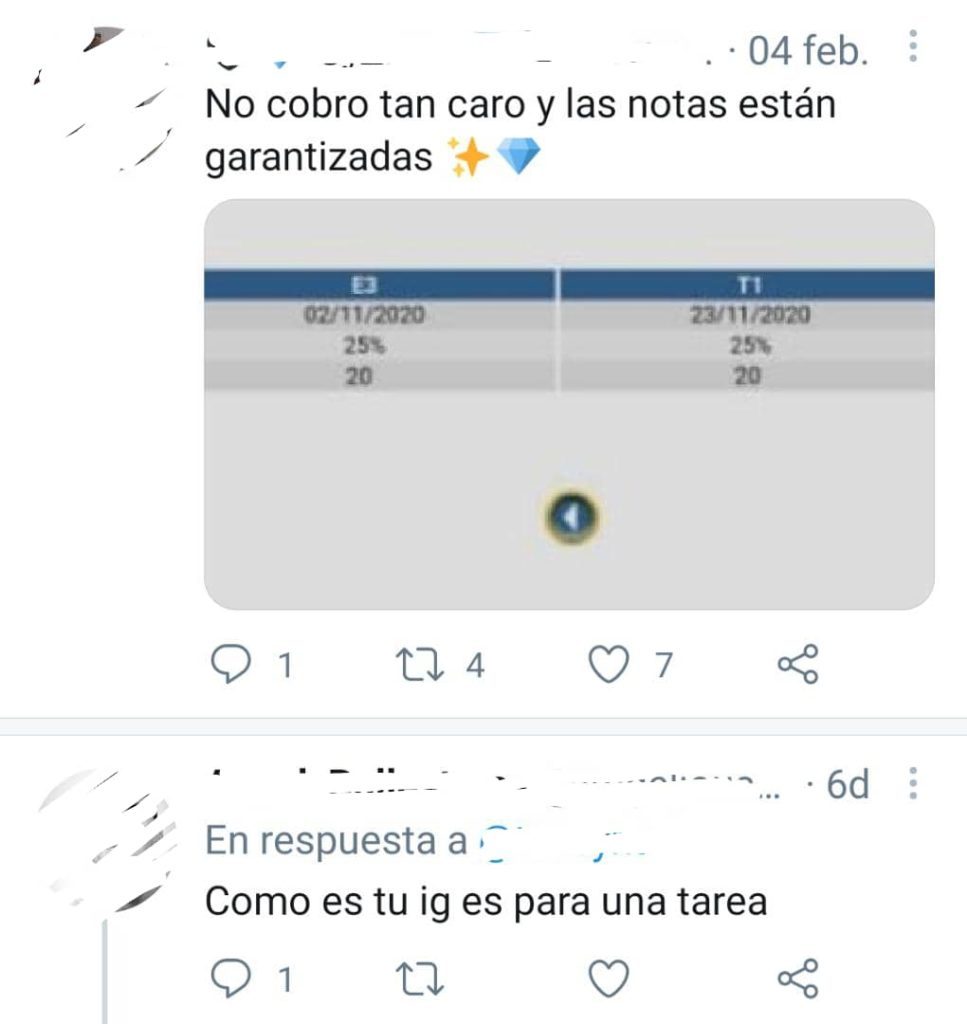The height and width of the screenshot is (1024, 967).
Task: Share the 'Como es tu ig' reply
Action: pos(798,979)
